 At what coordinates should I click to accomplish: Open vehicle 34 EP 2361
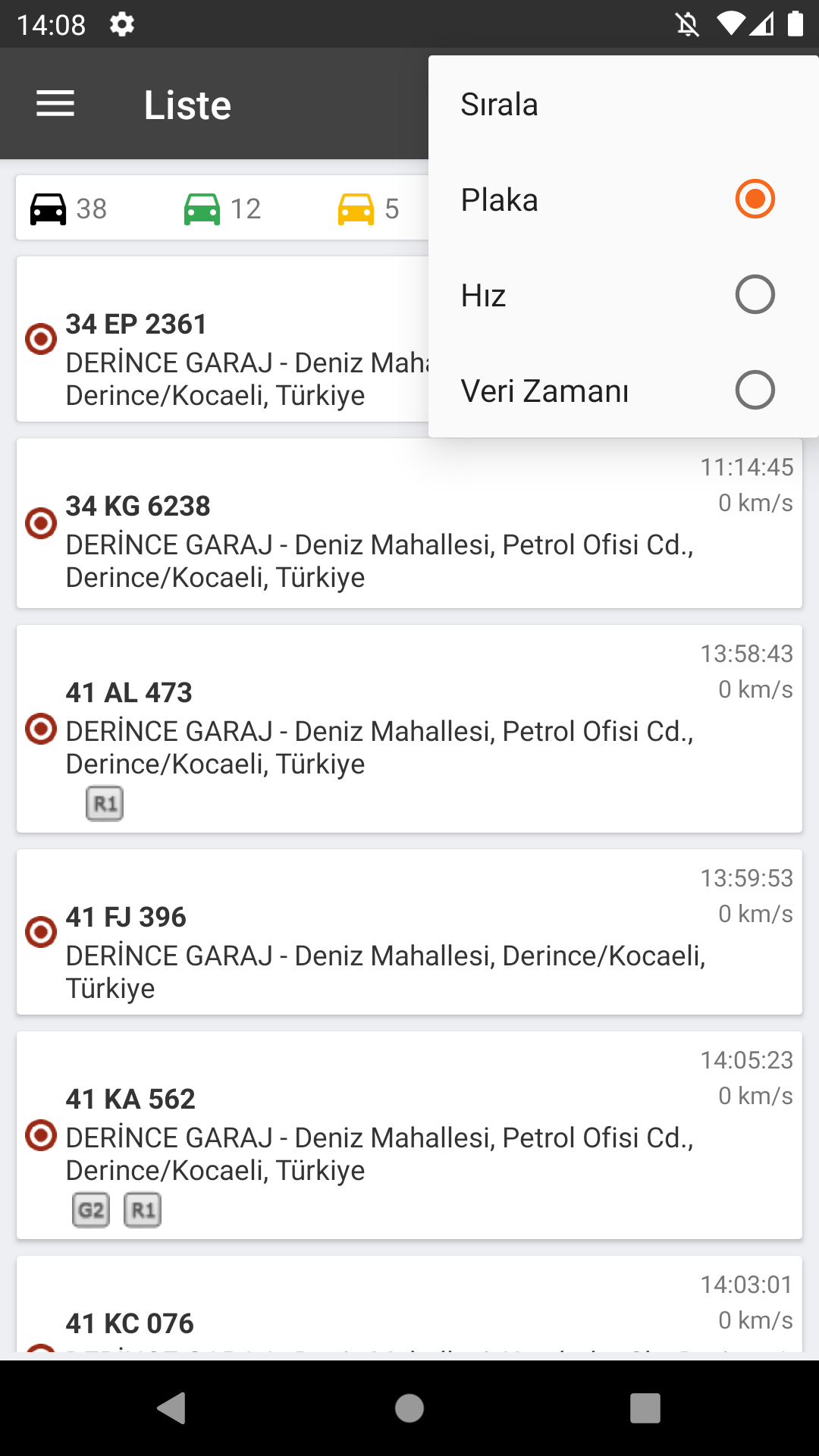[x=222, y=339]
